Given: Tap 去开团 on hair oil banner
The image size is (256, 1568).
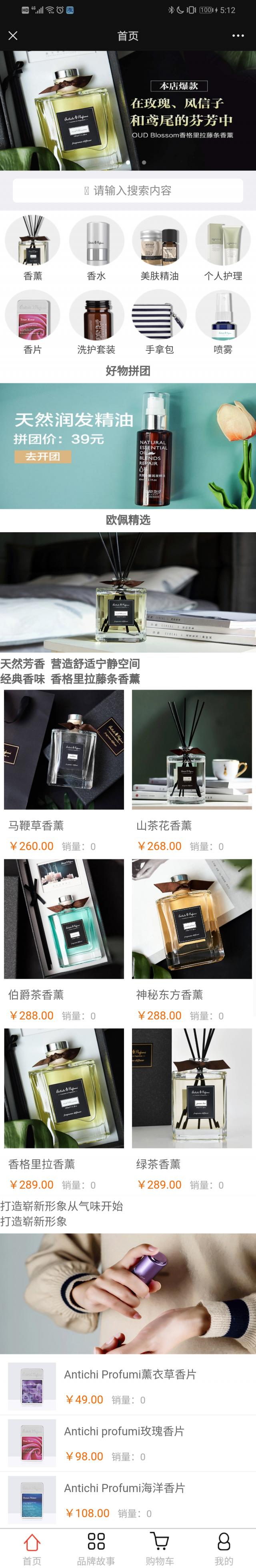Looking at the screenshot, I should (x=43, y=456).
